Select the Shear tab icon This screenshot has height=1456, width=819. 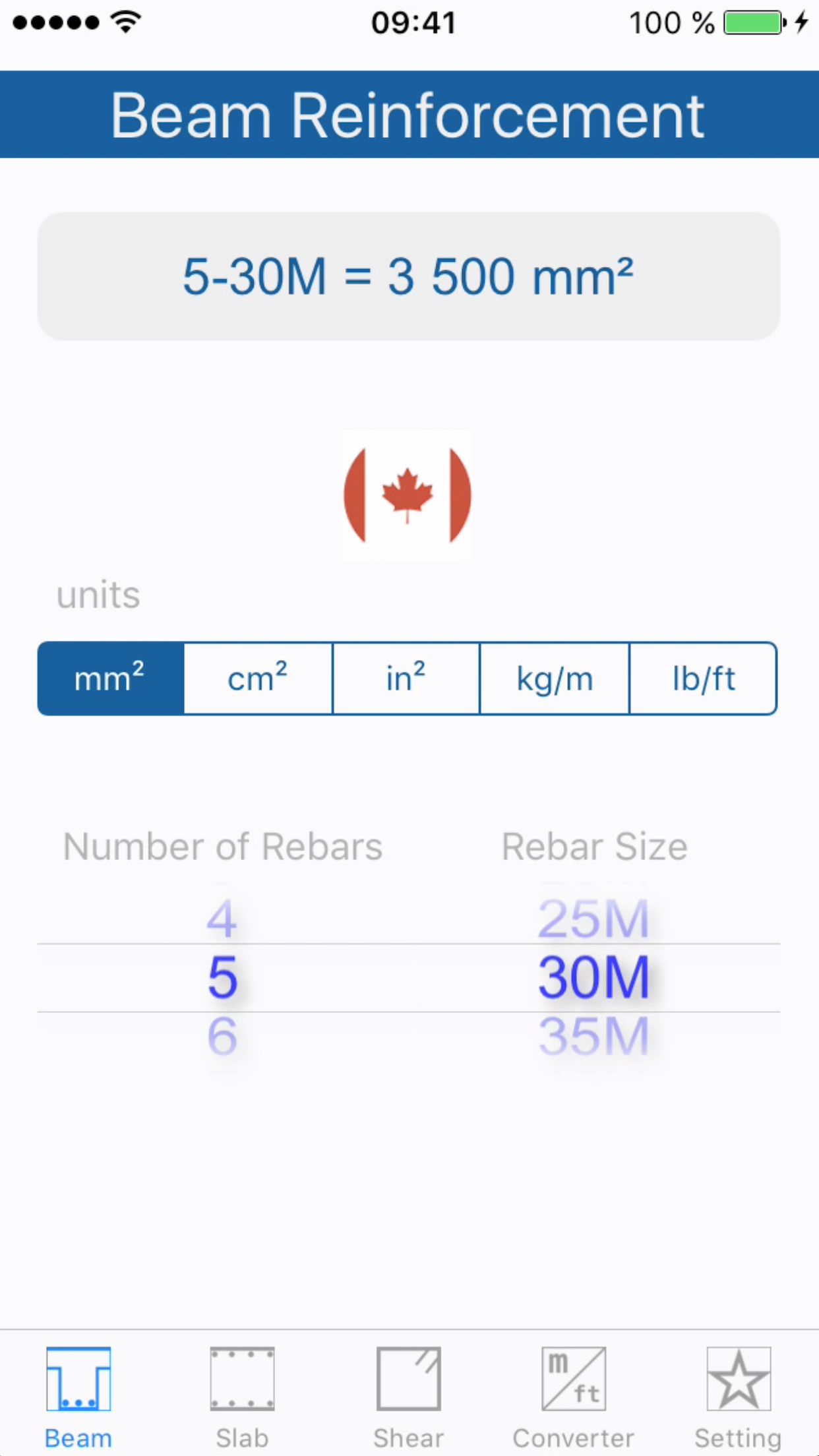click(408, 1378)
